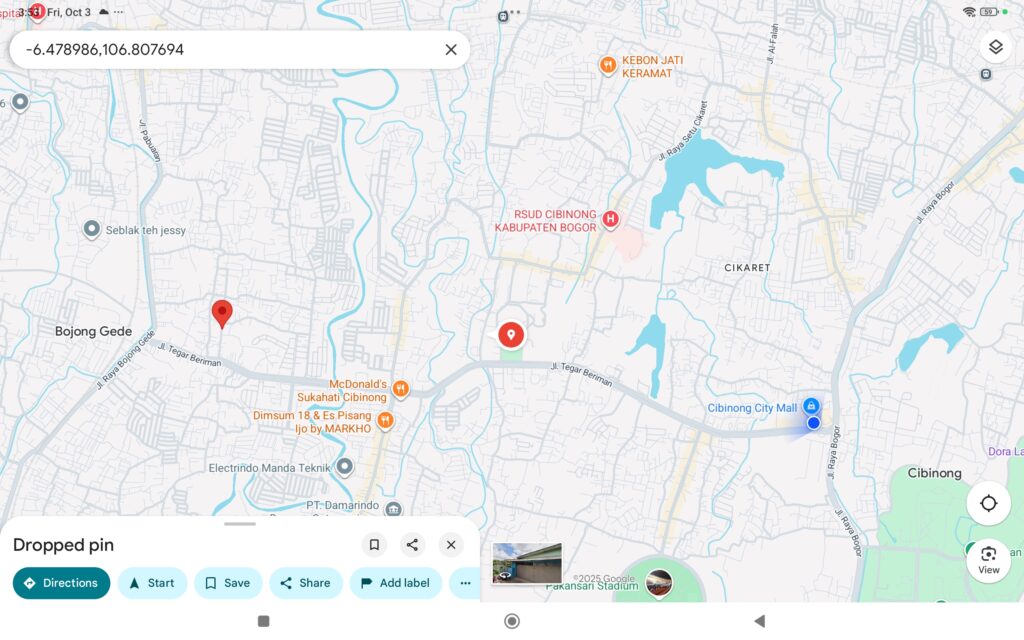Screen dimensions: 1024x640
Task: Go back with system navigation
Action: pos(759,621)
